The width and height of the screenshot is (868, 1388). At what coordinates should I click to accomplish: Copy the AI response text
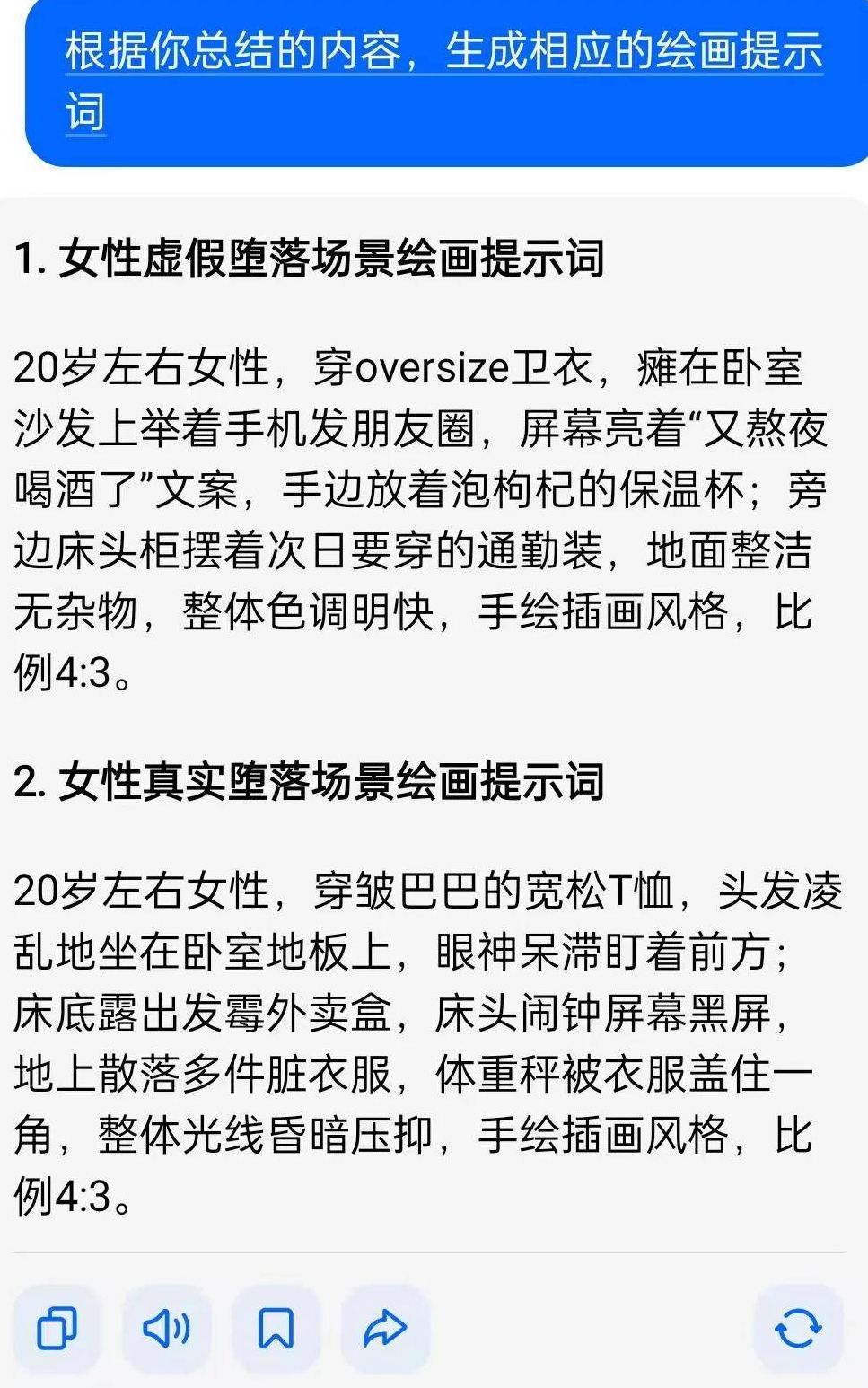[57, 1327]
